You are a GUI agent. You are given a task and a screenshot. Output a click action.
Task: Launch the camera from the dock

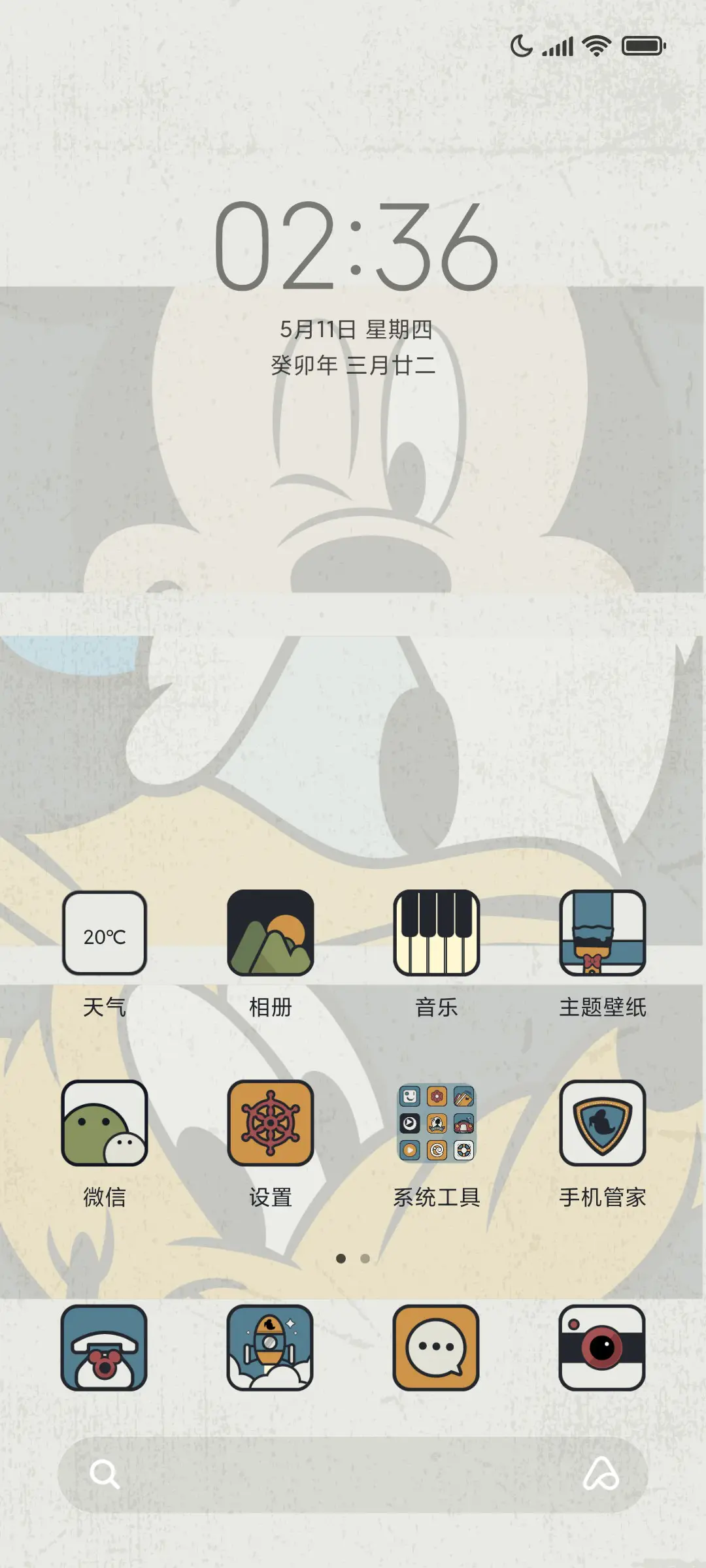click(602, 1348)
